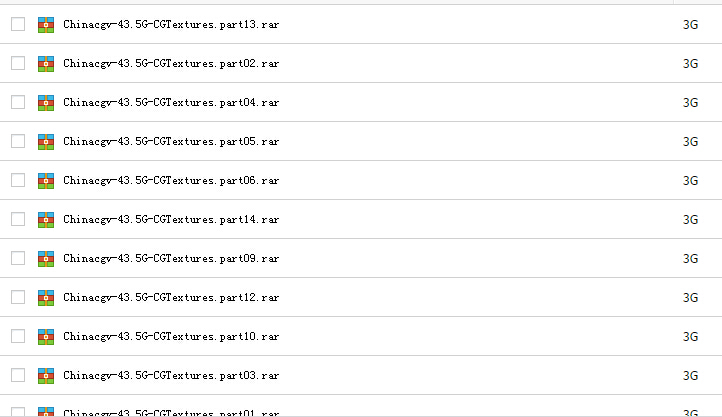The height and width of the screenshot is (417, 722).
Task: Open Chinacgv-43.5G-CGTextures.part10.rar file
Action: click(170, 337)
